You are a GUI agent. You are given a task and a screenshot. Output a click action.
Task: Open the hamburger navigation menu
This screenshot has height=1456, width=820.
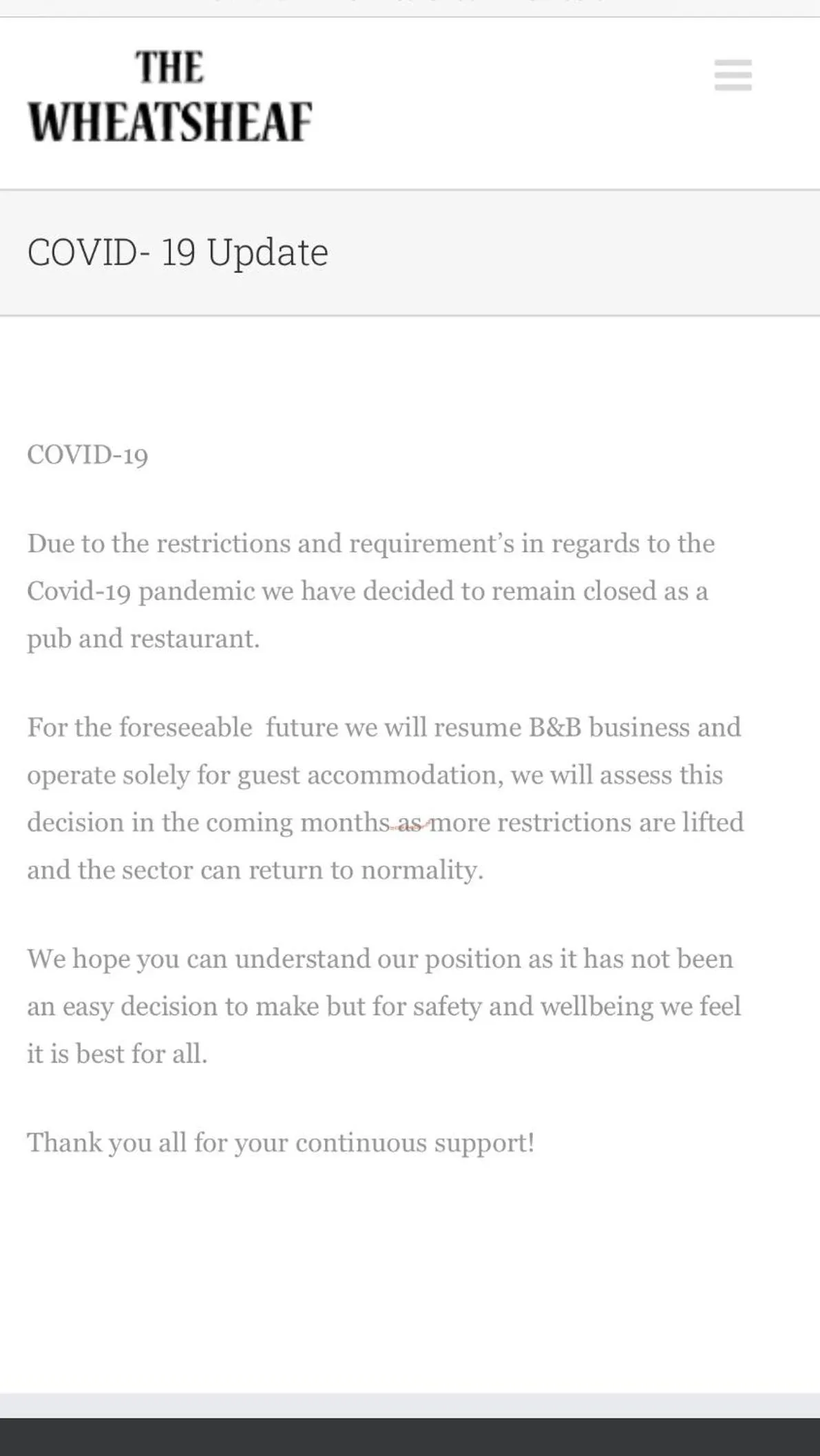click(733, 75)
